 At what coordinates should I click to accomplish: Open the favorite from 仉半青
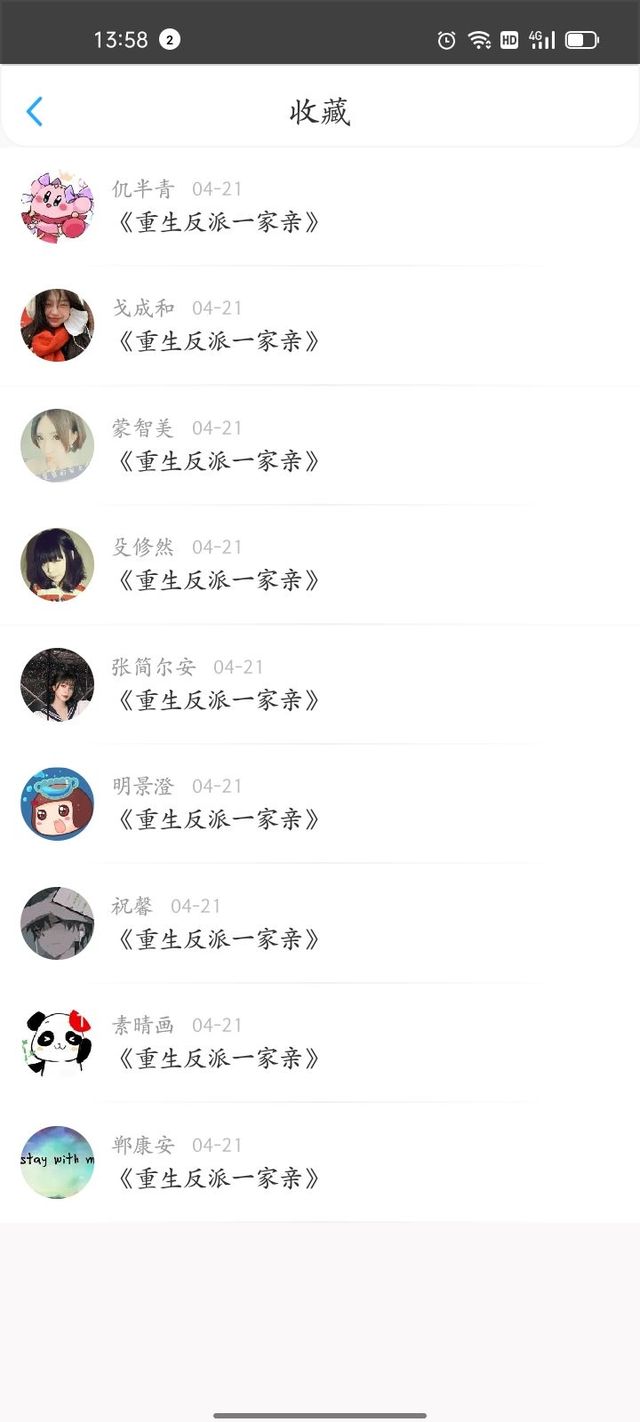point(220,222)
